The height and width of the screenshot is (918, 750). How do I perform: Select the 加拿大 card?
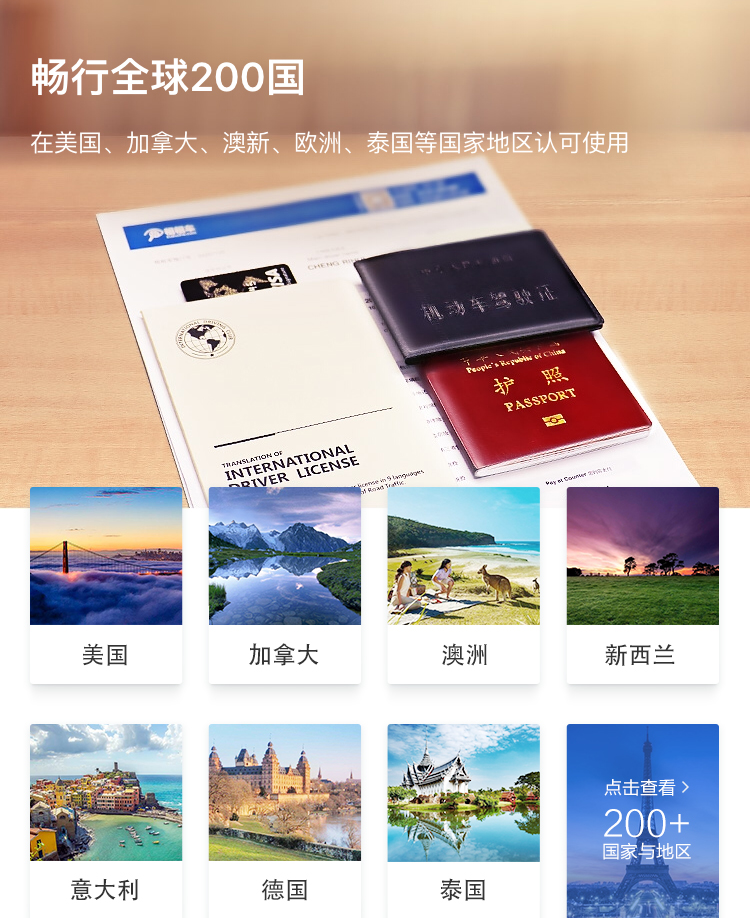[285, 585]
